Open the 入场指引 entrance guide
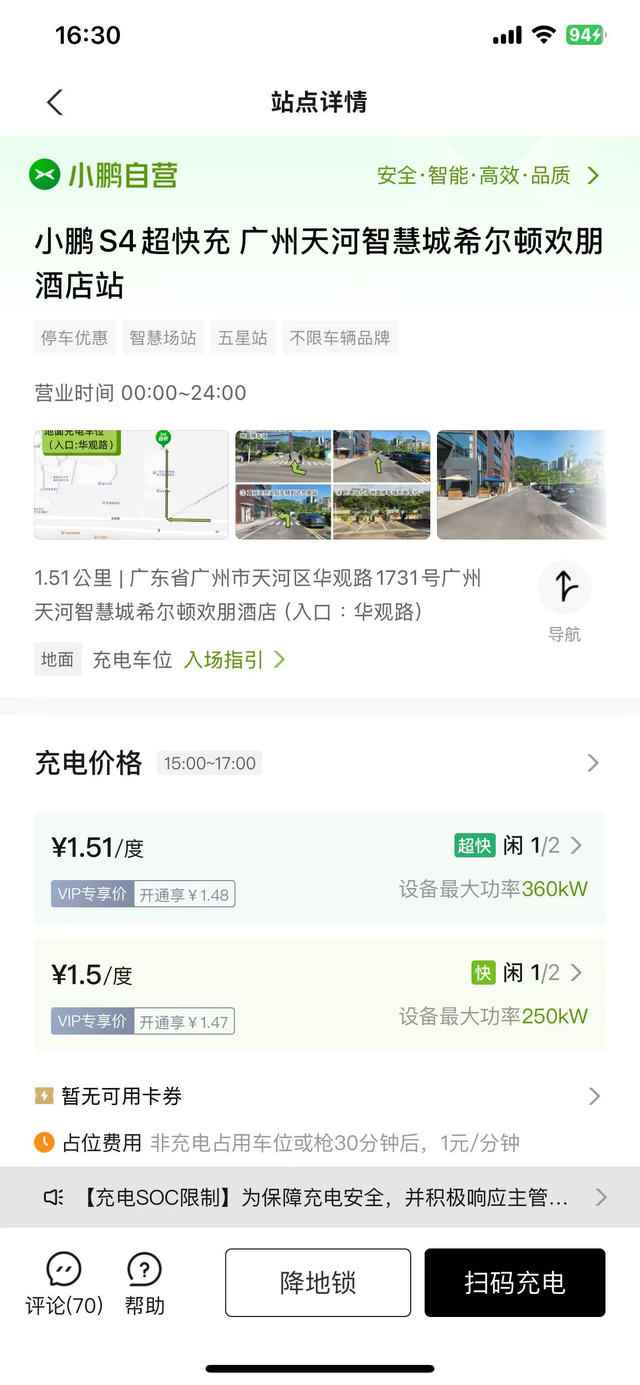 (235, 660)
